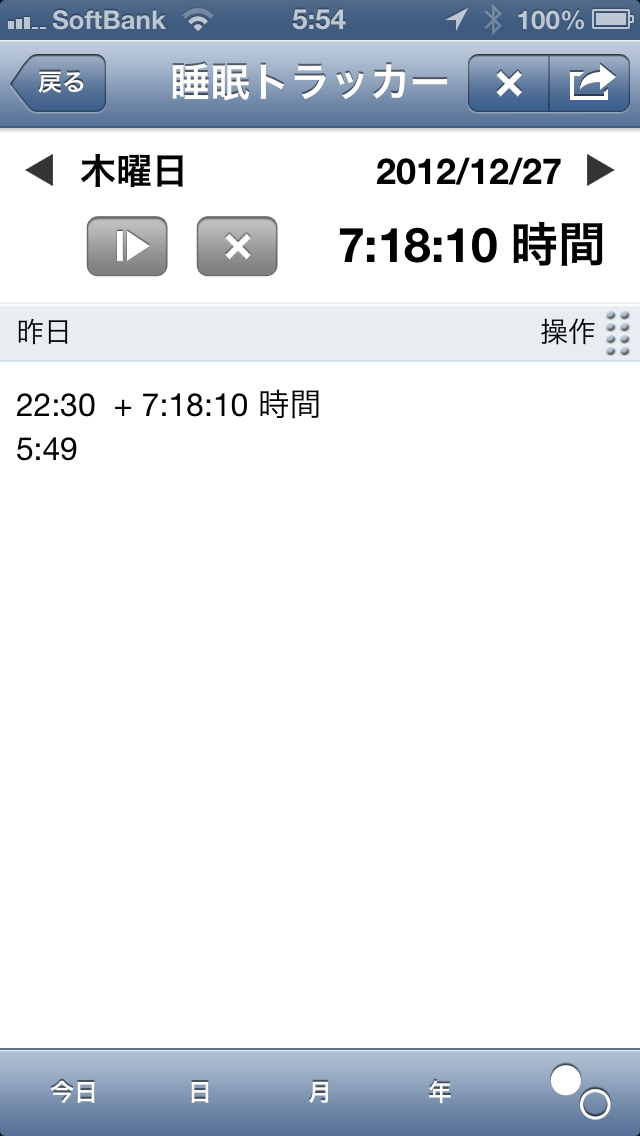Go back with the 戻る button
The height and width of the screenshot is (1136, 640).
(58, 84)
